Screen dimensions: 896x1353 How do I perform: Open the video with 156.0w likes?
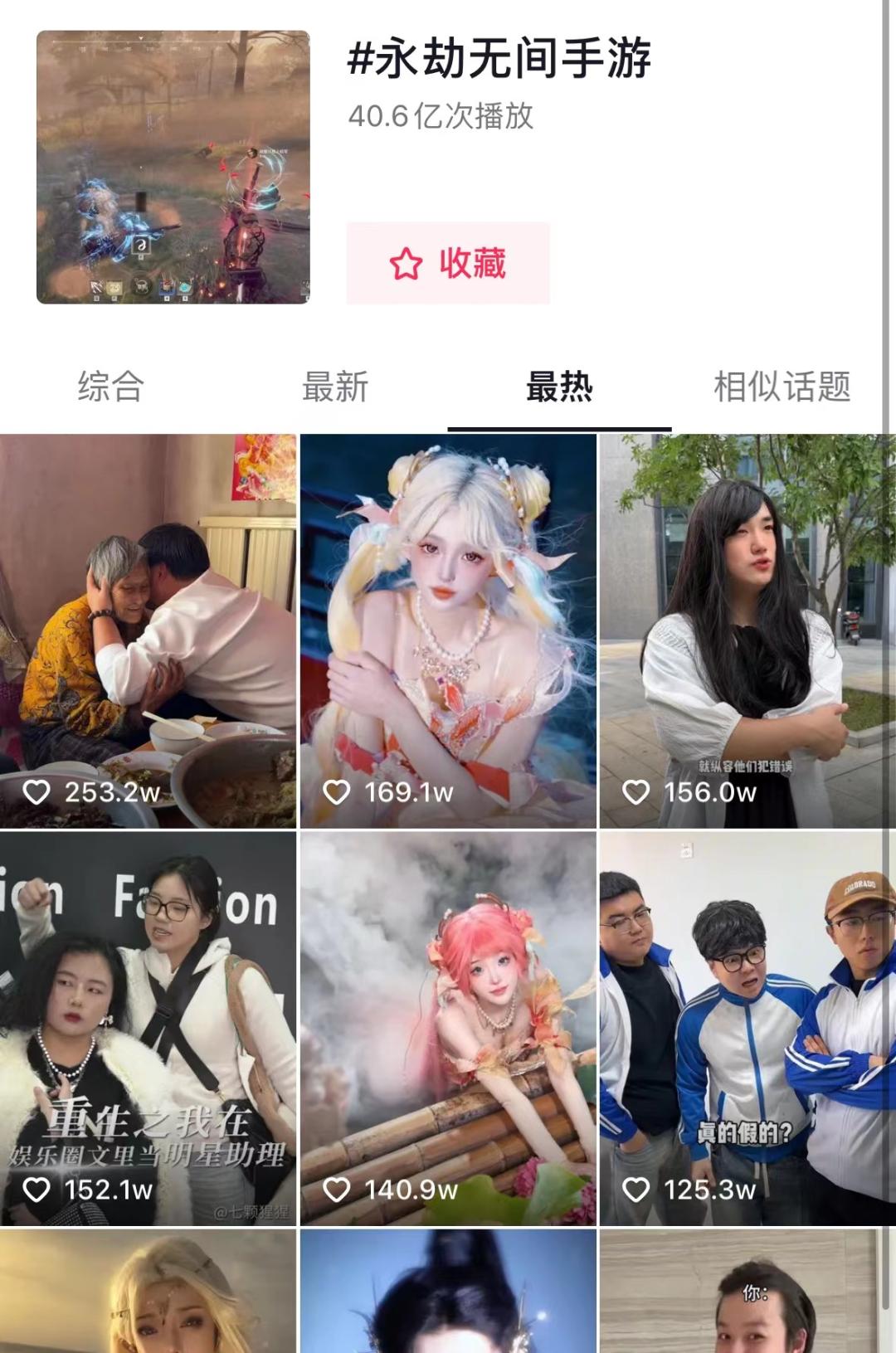[x=747, y=630]
